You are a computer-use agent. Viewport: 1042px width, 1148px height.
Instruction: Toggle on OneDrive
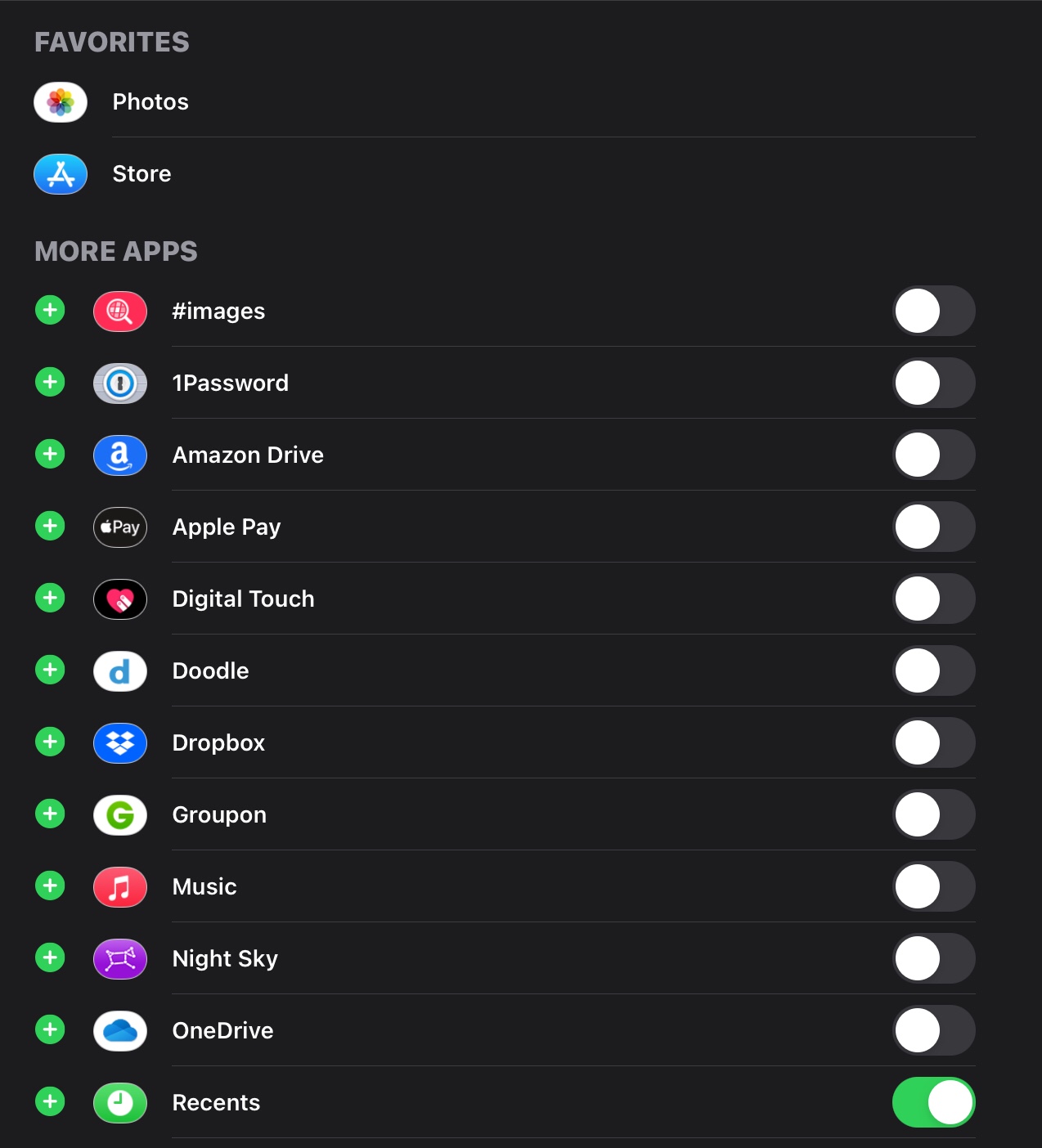(933, 1030)
